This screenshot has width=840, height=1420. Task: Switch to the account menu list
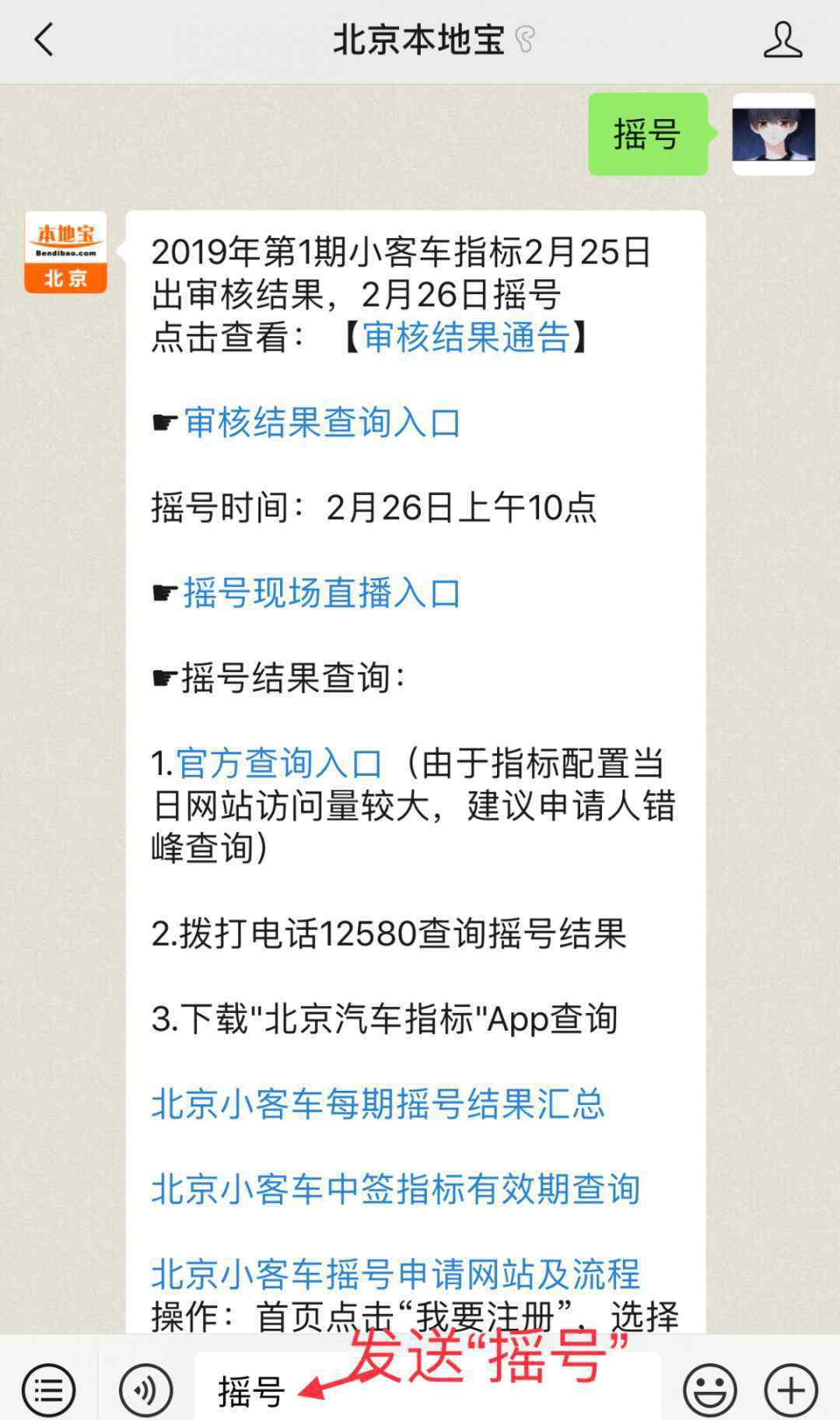point(48,1390)
